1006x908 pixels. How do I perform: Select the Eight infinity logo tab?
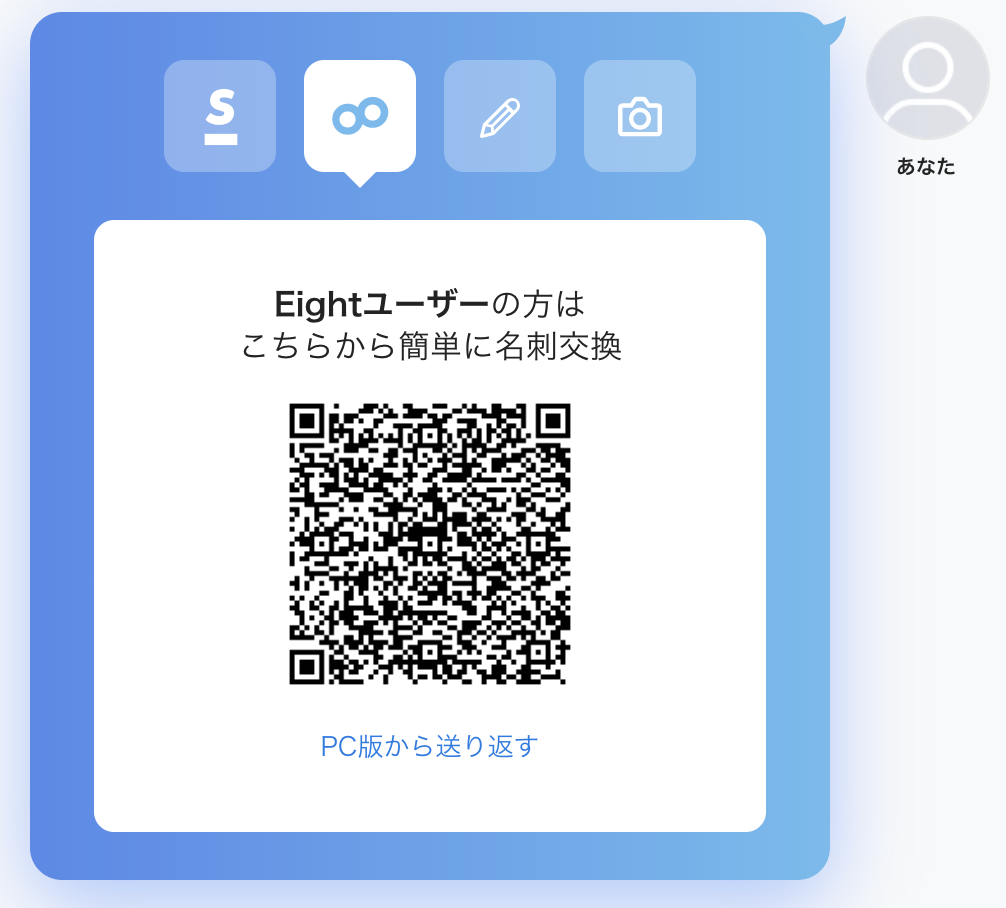(360, 116)
